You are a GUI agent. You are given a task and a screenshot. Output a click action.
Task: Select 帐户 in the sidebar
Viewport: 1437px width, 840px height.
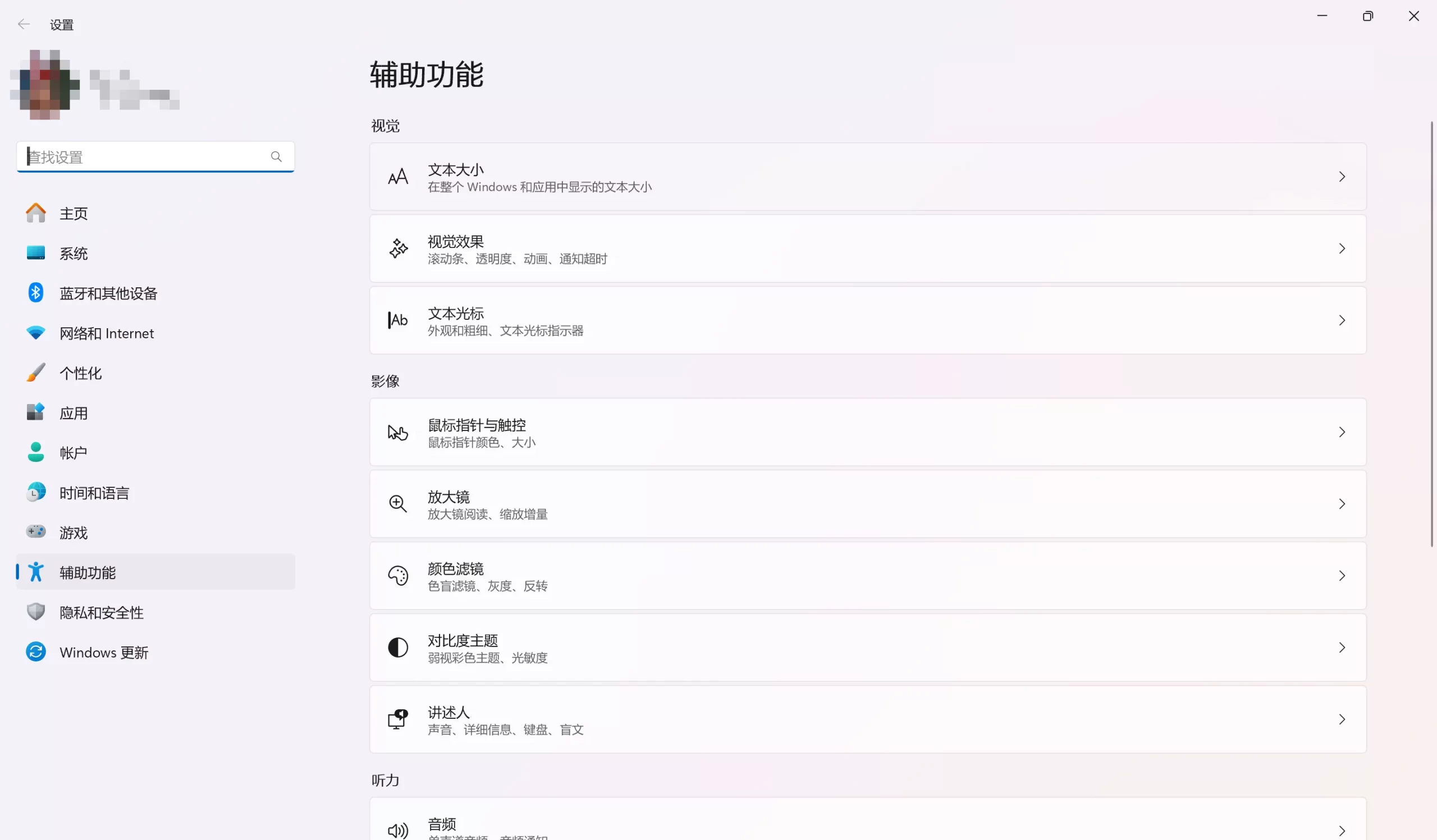click(x=74, y=453)
